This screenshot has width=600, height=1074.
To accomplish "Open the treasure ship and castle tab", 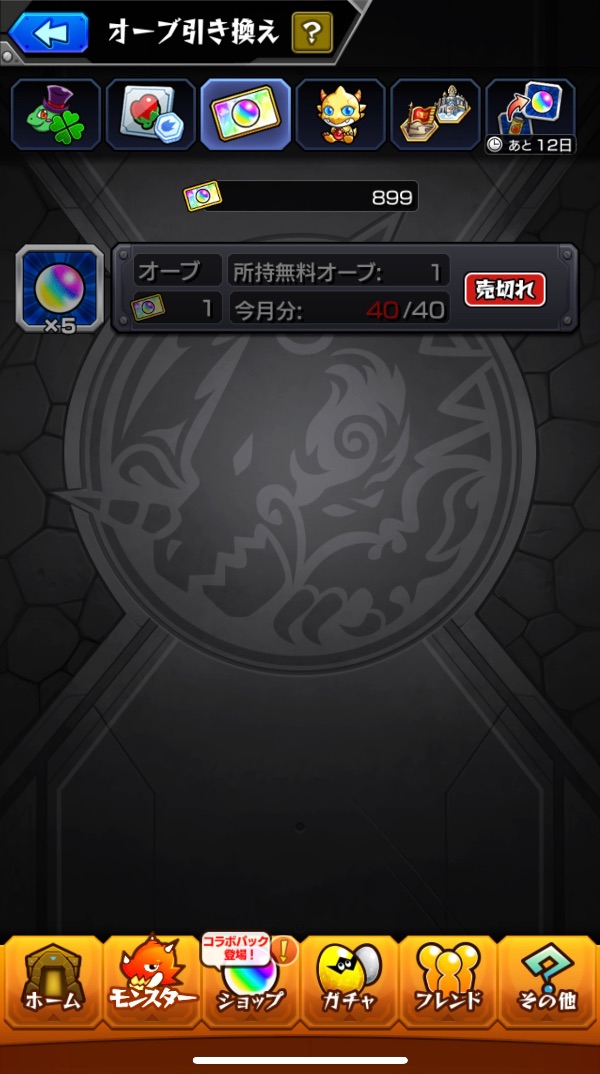I will point(435,114).
